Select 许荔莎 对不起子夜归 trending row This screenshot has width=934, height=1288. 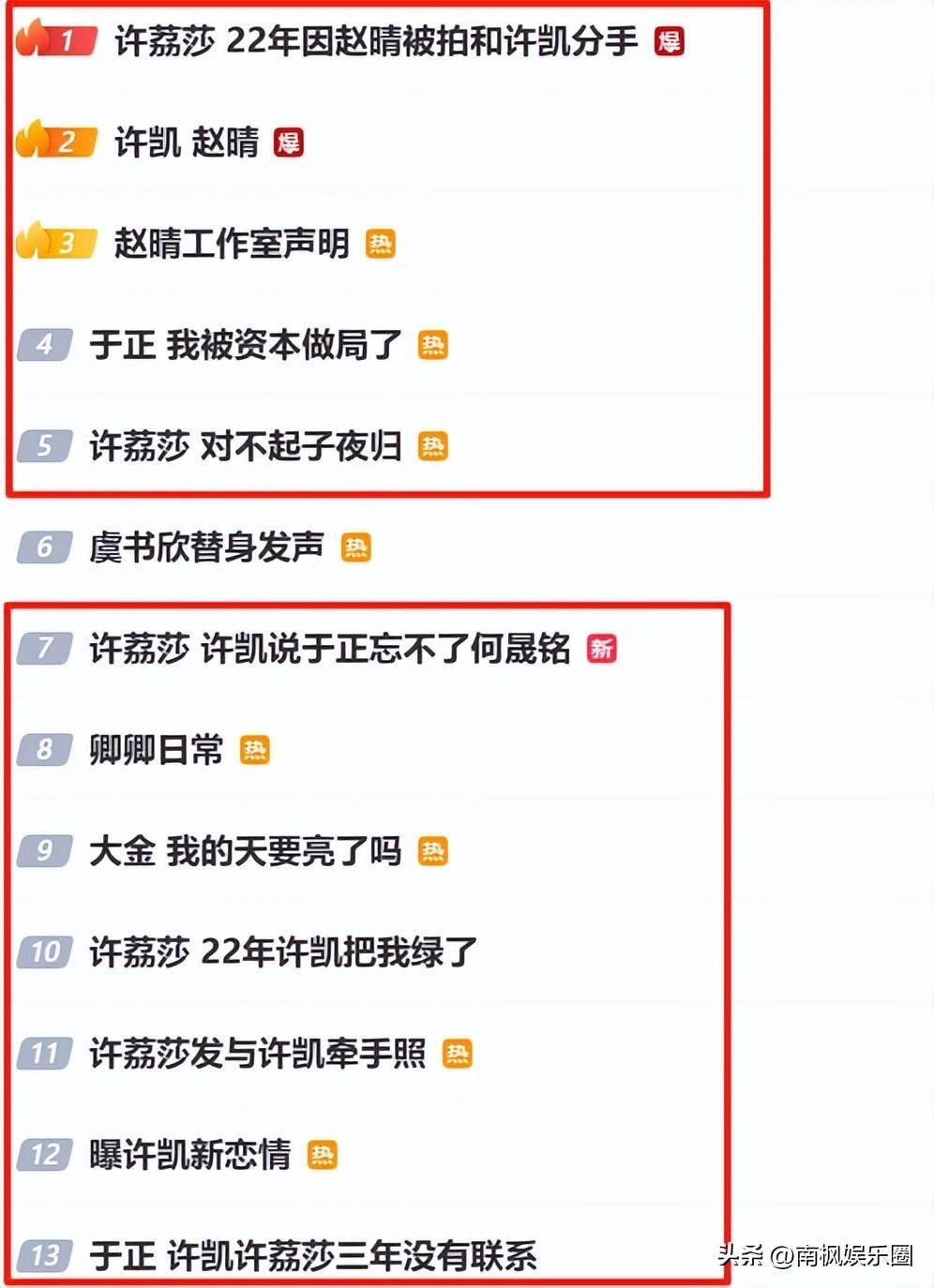246,446
